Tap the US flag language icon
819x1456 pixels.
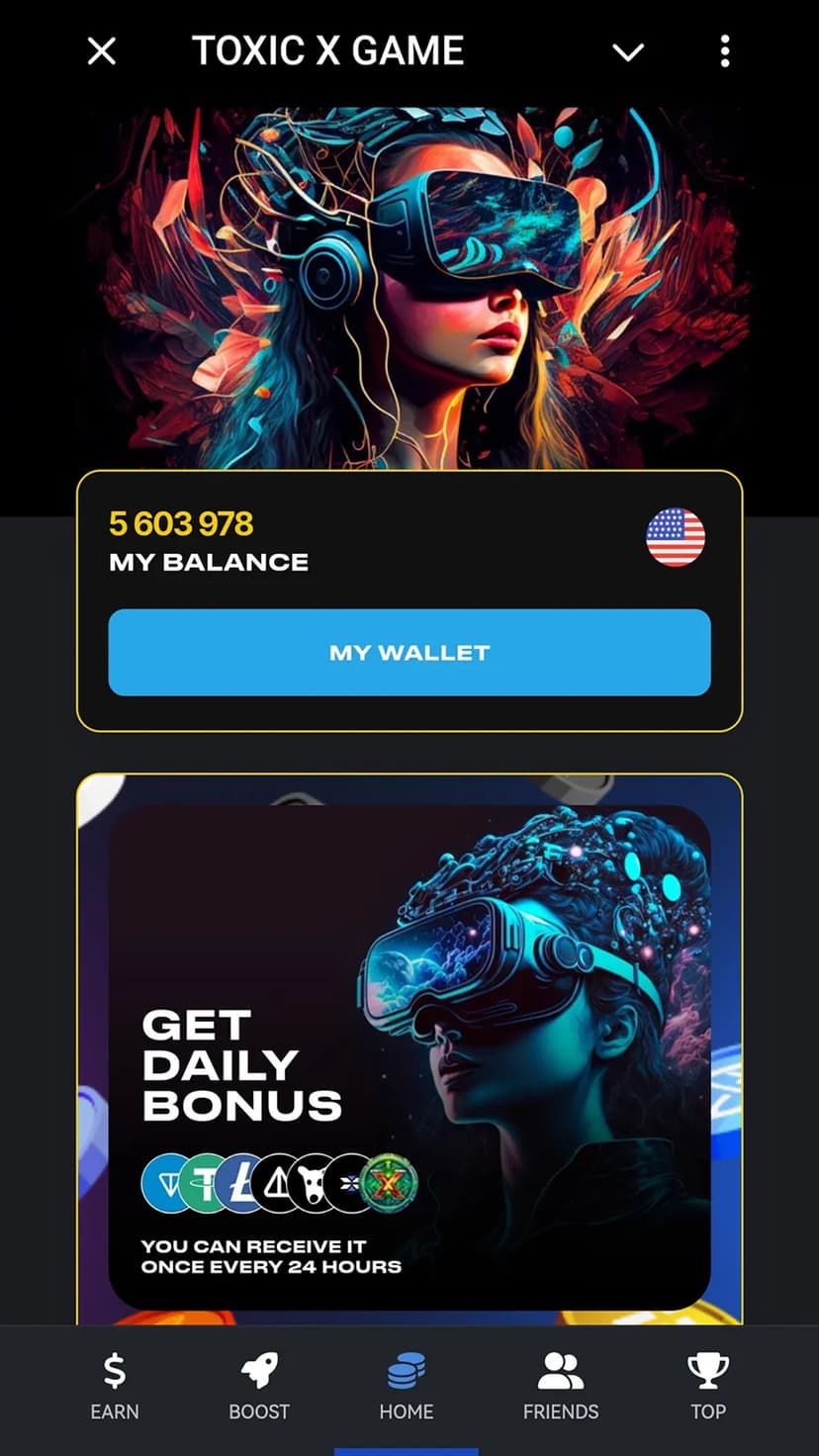pyautogui.click(x=676, y=538)
